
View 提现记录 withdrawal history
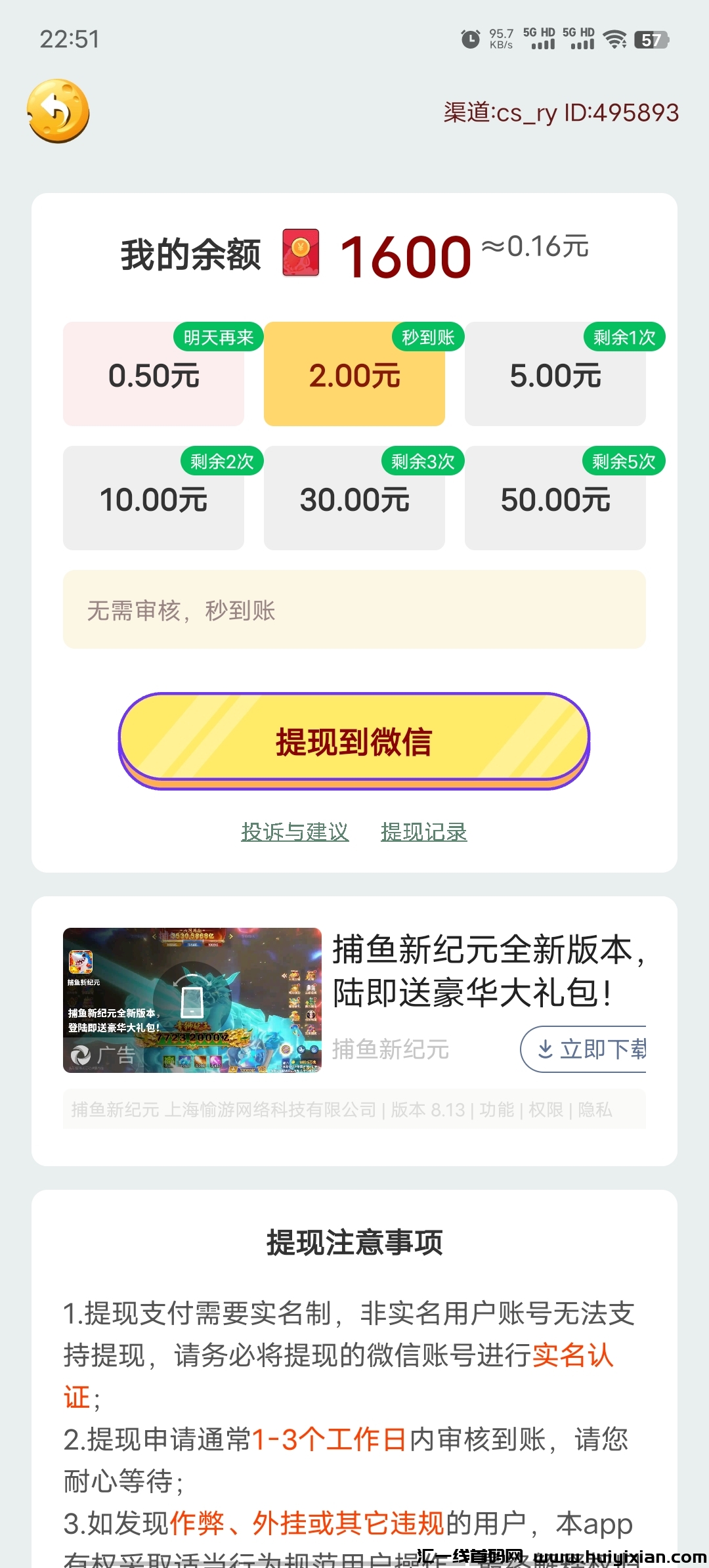pos(424,832)
